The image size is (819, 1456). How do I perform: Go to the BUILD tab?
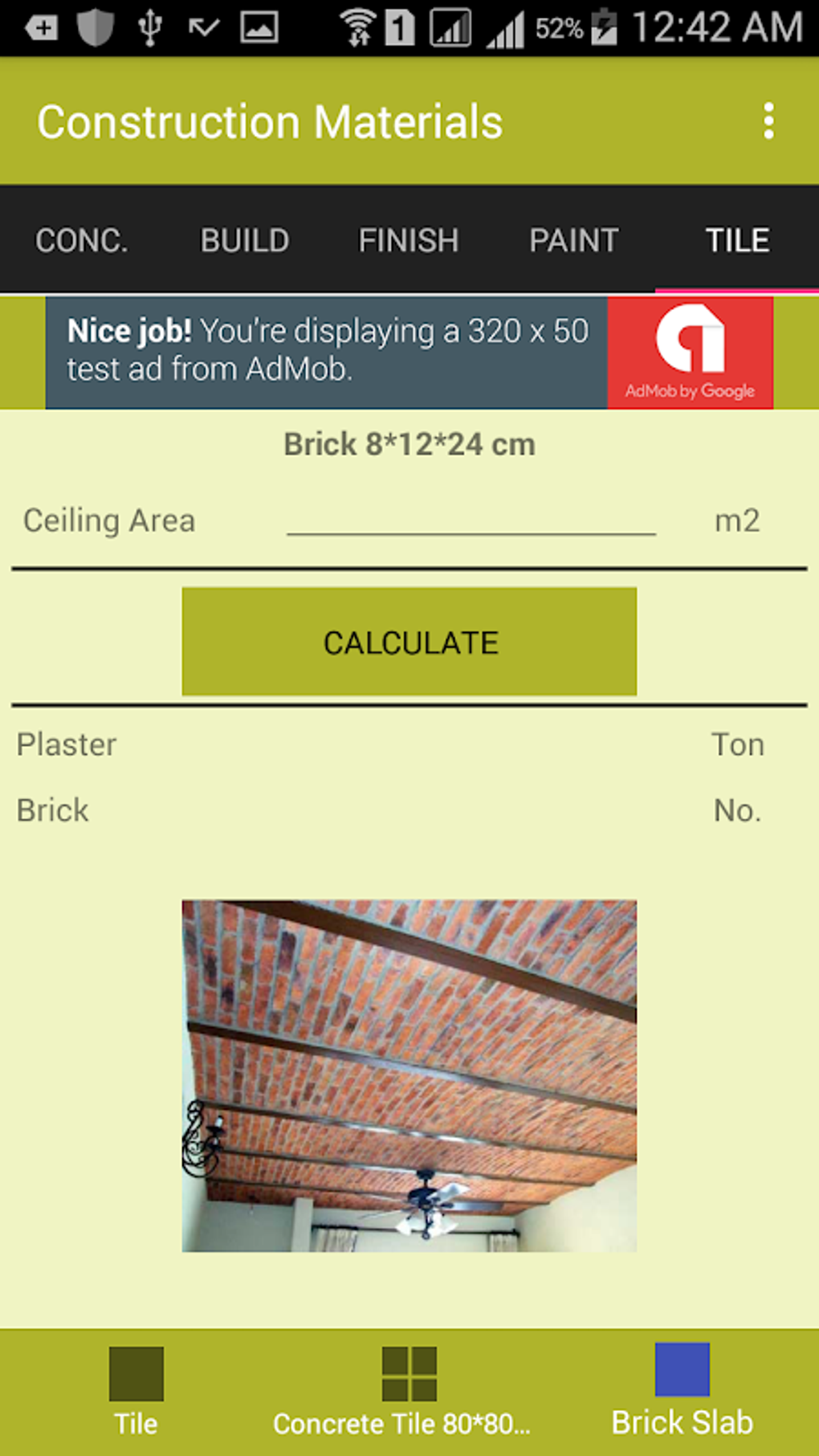click(245, 240)
